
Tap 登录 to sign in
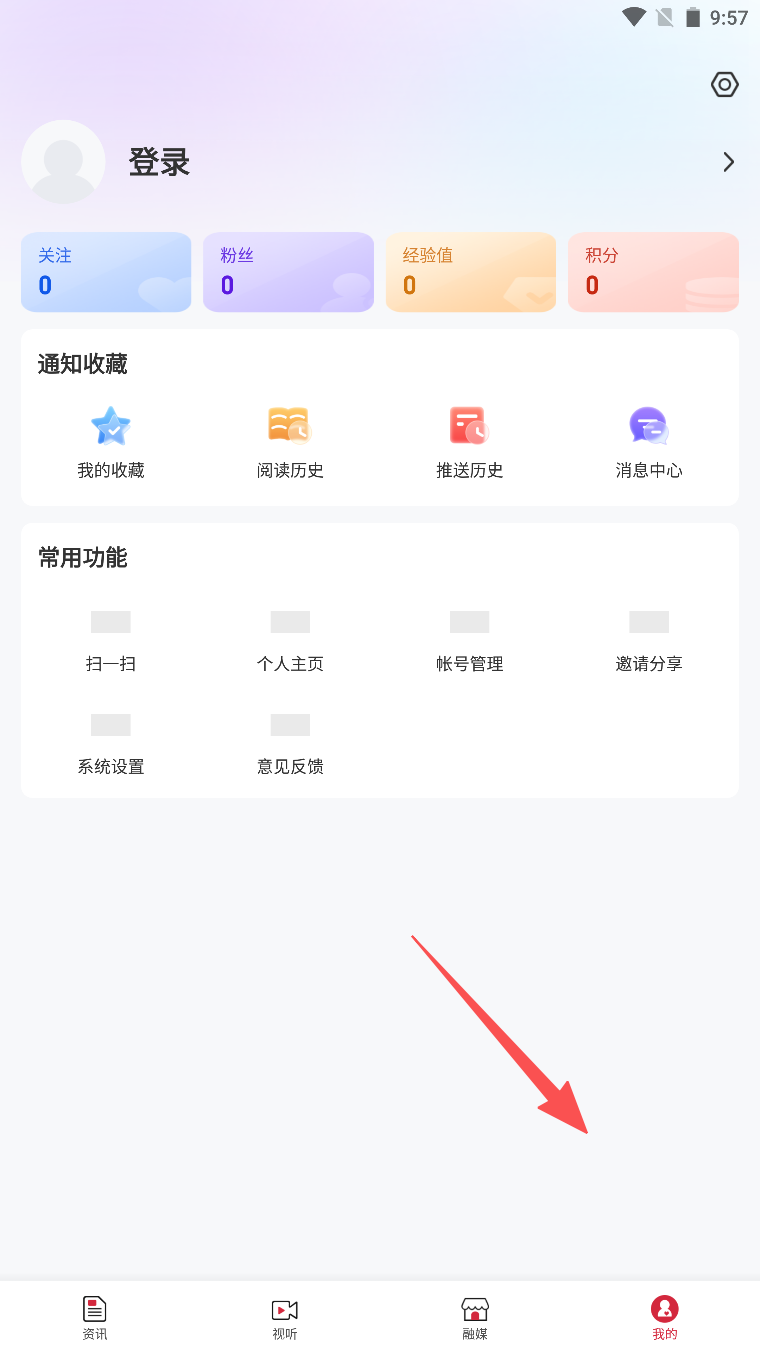point(159,162)
